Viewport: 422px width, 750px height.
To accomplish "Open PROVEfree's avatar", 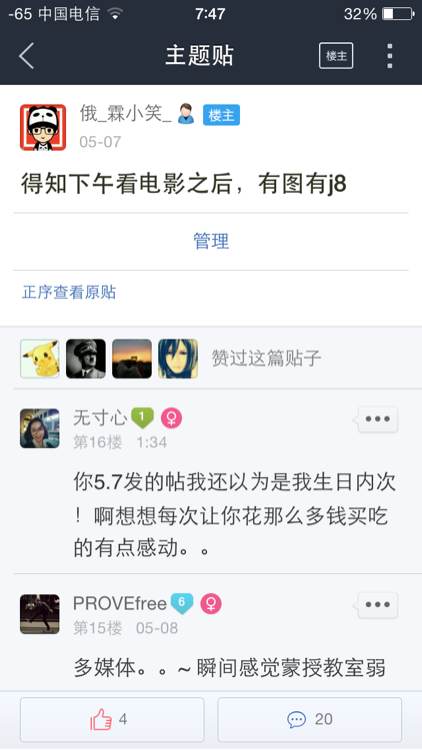I will (40, 614).
